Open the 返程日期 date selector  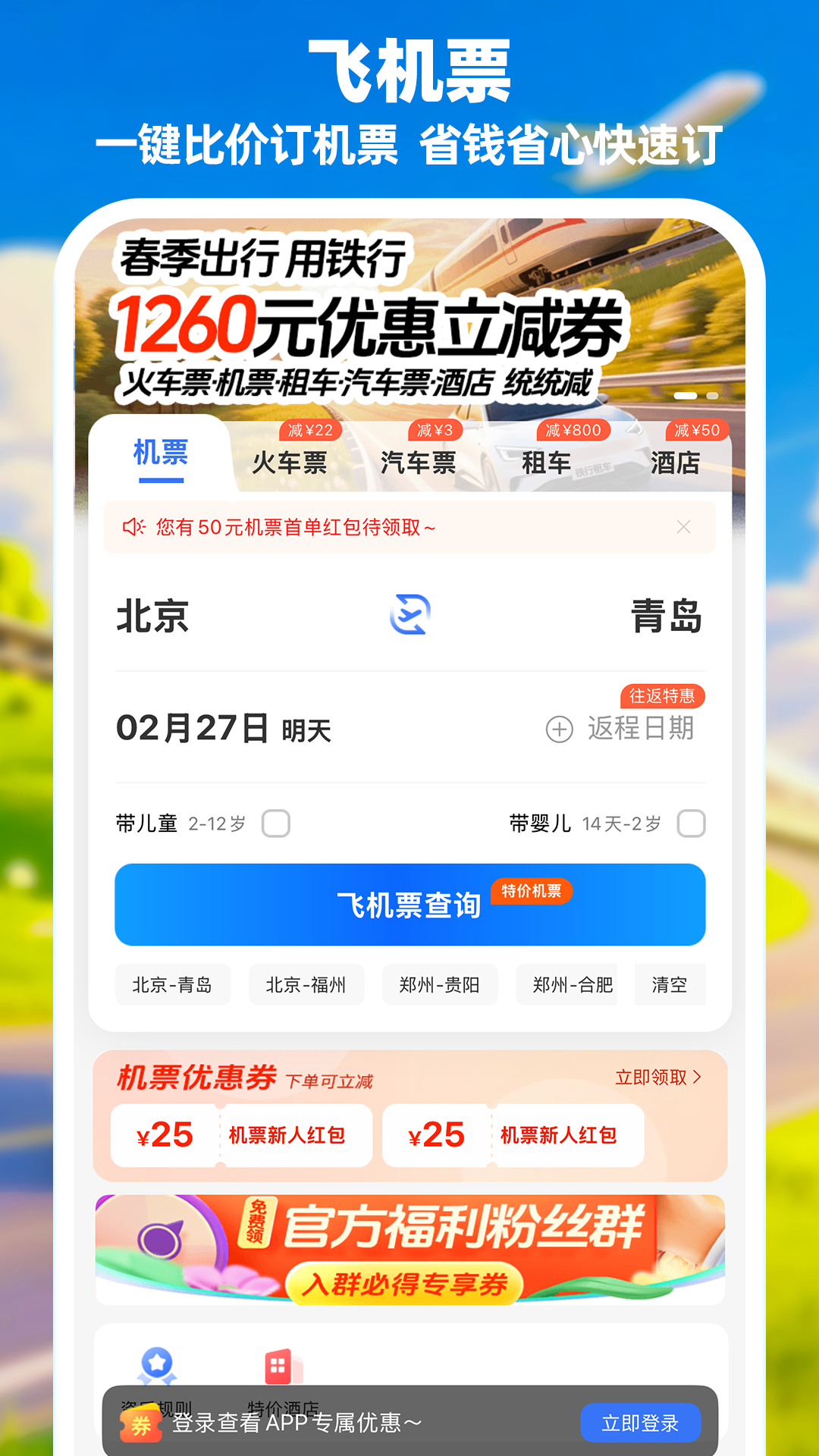(641, 730)
